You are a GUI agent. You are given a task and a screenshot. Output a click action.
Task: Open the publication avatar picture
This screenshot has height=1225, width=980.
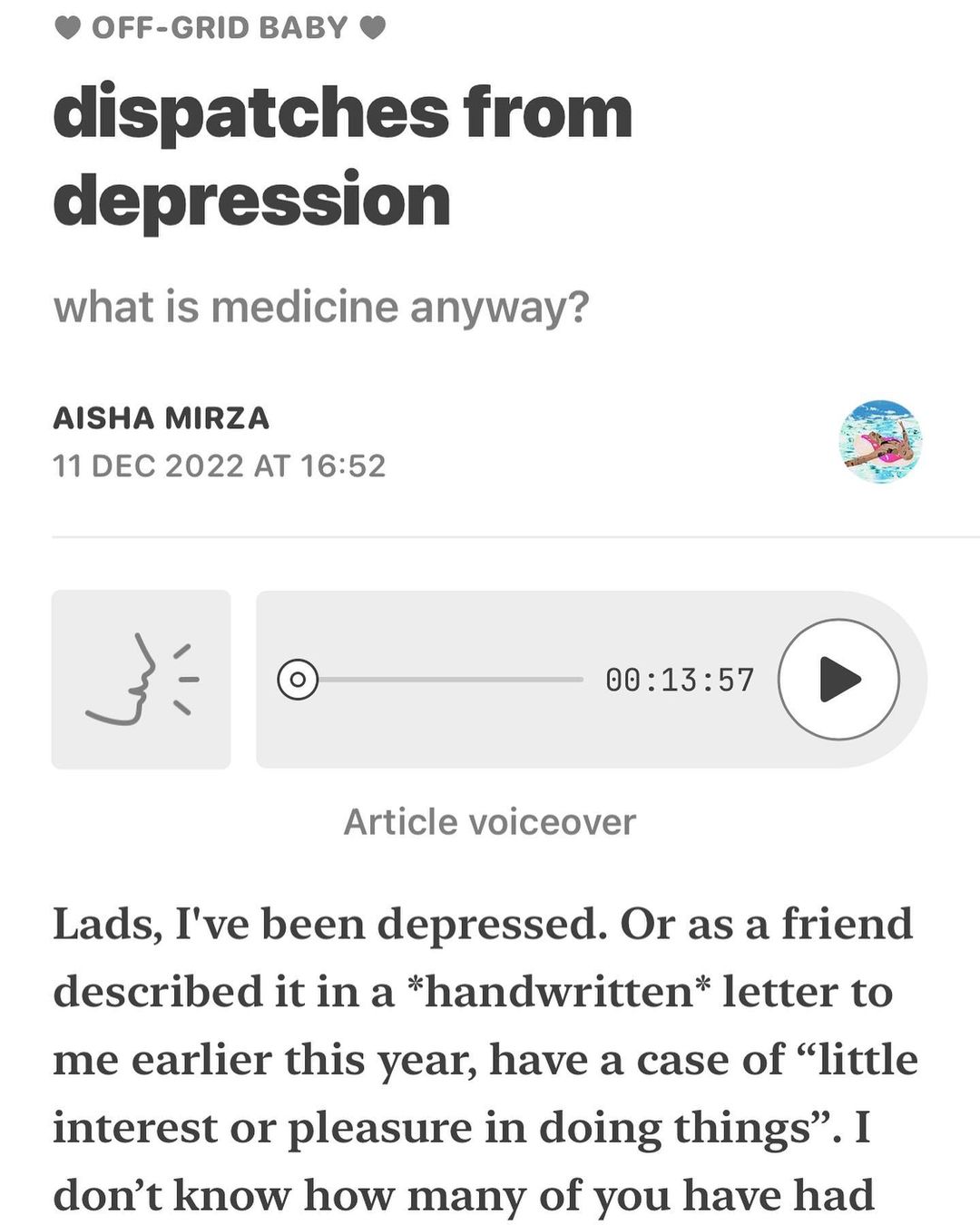click(880, 442)
